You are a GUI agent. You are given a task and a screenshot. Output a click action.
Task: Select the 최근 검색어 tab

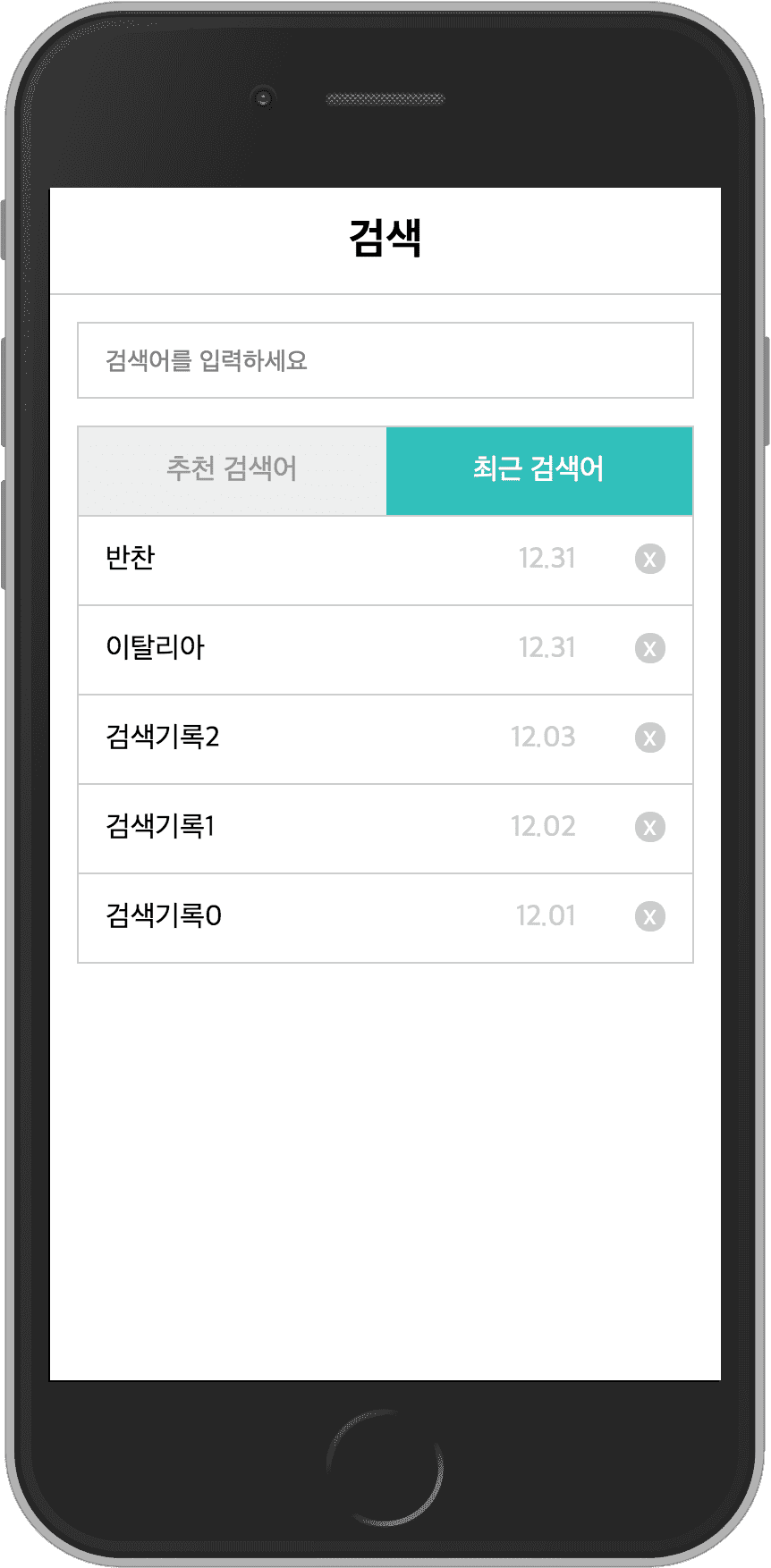coord(539,470)
